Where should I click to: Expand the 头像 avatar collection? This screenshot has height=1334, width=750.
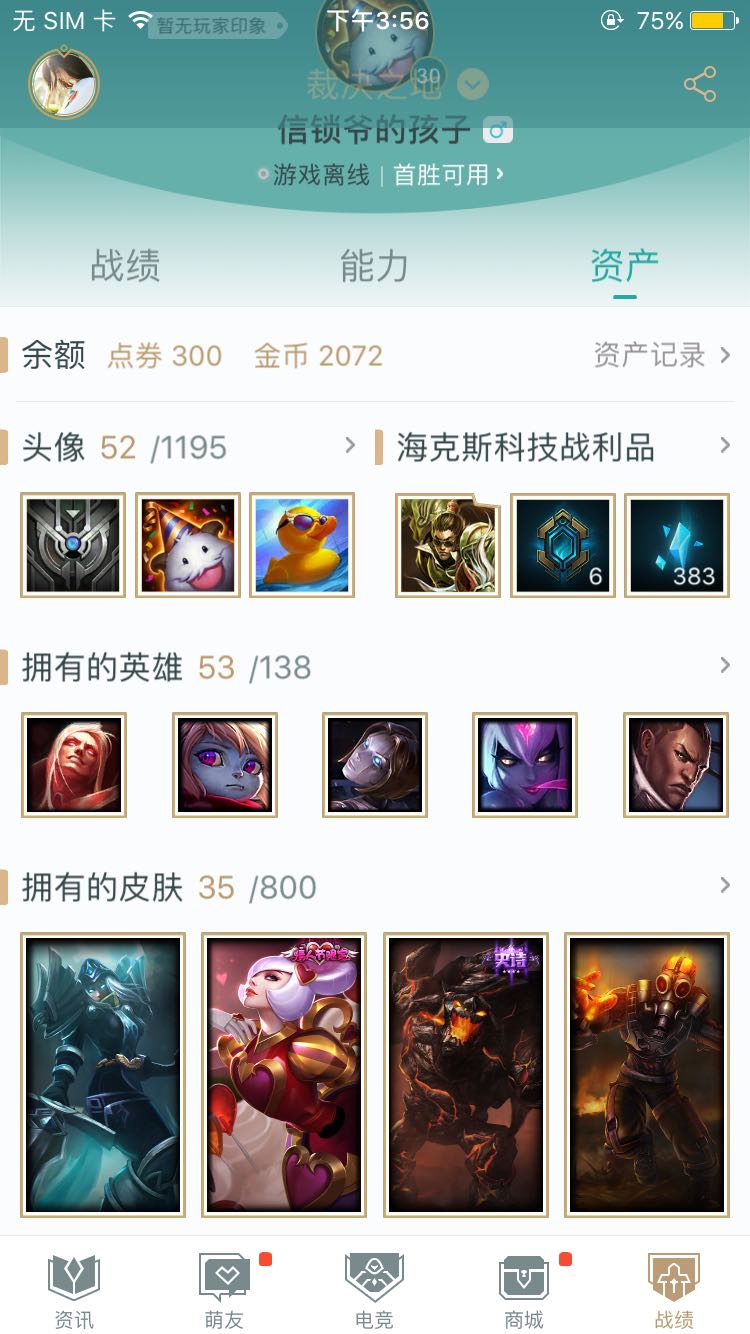pyautogui.click(x=350, y=446)
